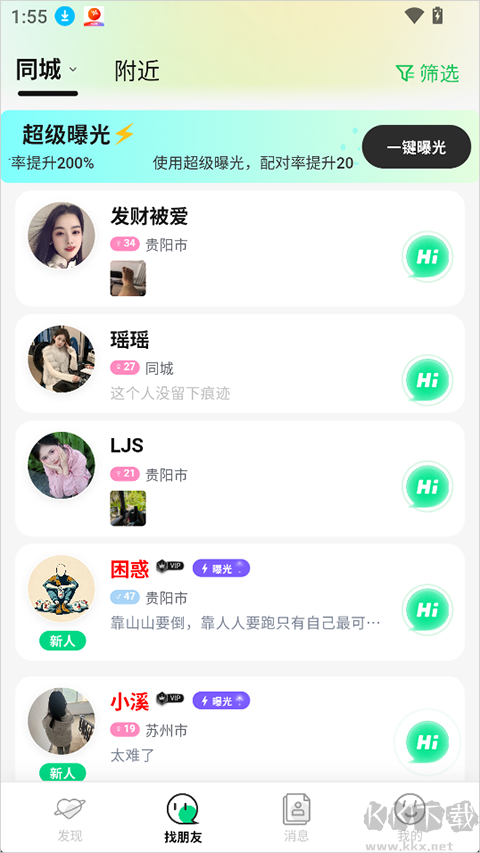This screenshot has height=853, width=480.
Task: Tap the 一键曝光 button
Action: tap(416, 147)
